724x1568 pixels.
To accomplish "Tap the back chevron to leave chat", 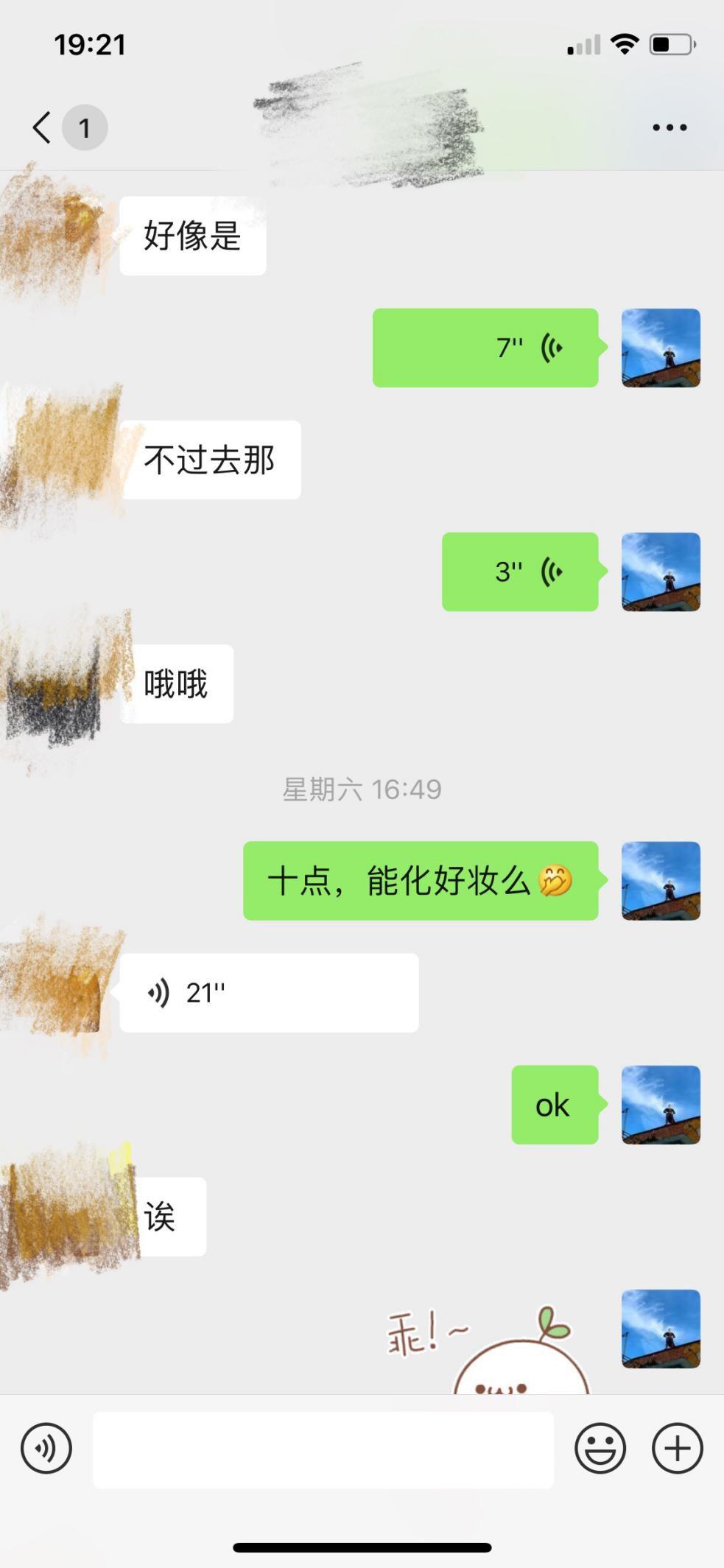I will [x=41, y=127].
